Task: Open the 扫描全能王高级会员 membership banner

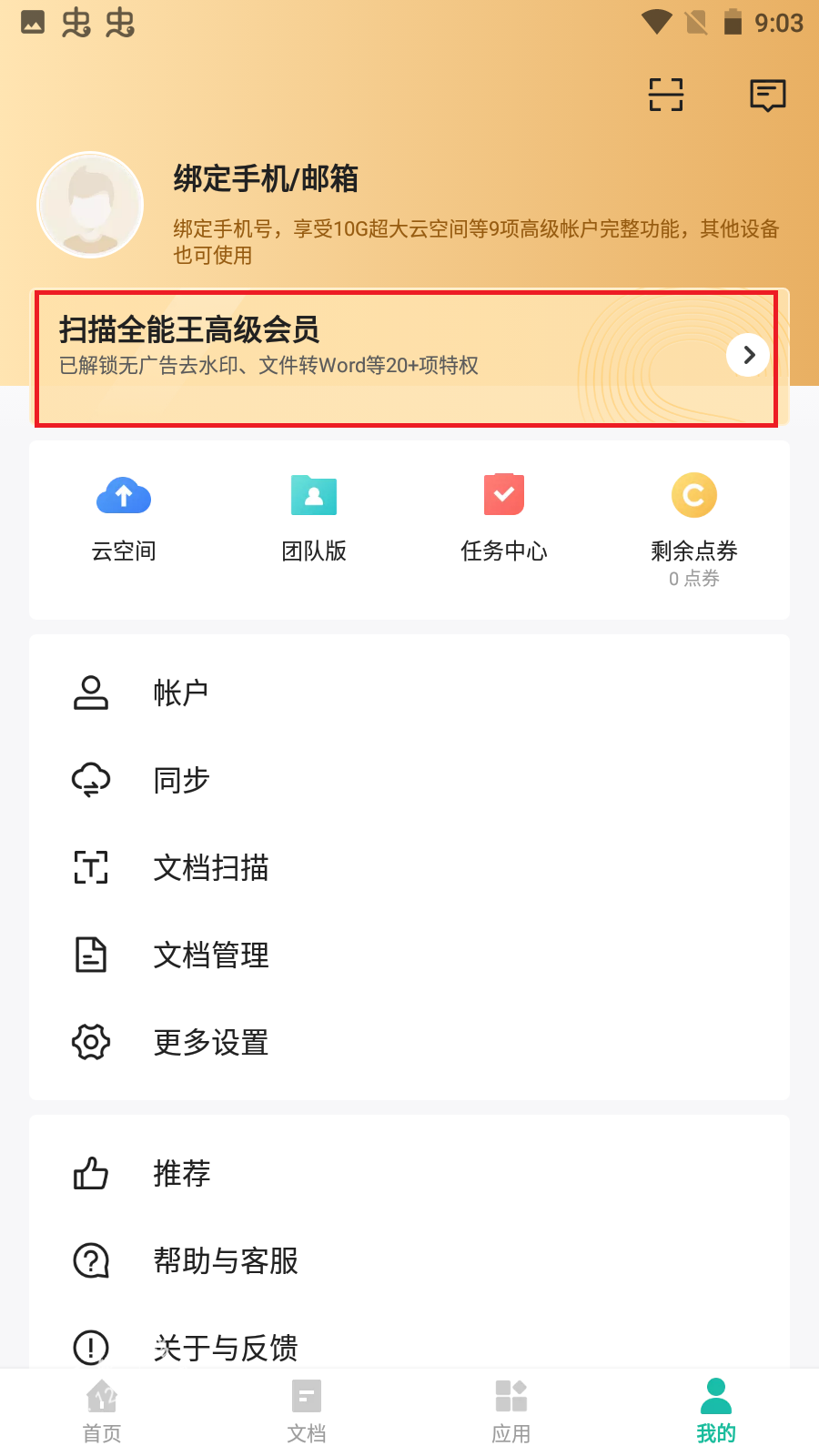Action: pos(406,358)
